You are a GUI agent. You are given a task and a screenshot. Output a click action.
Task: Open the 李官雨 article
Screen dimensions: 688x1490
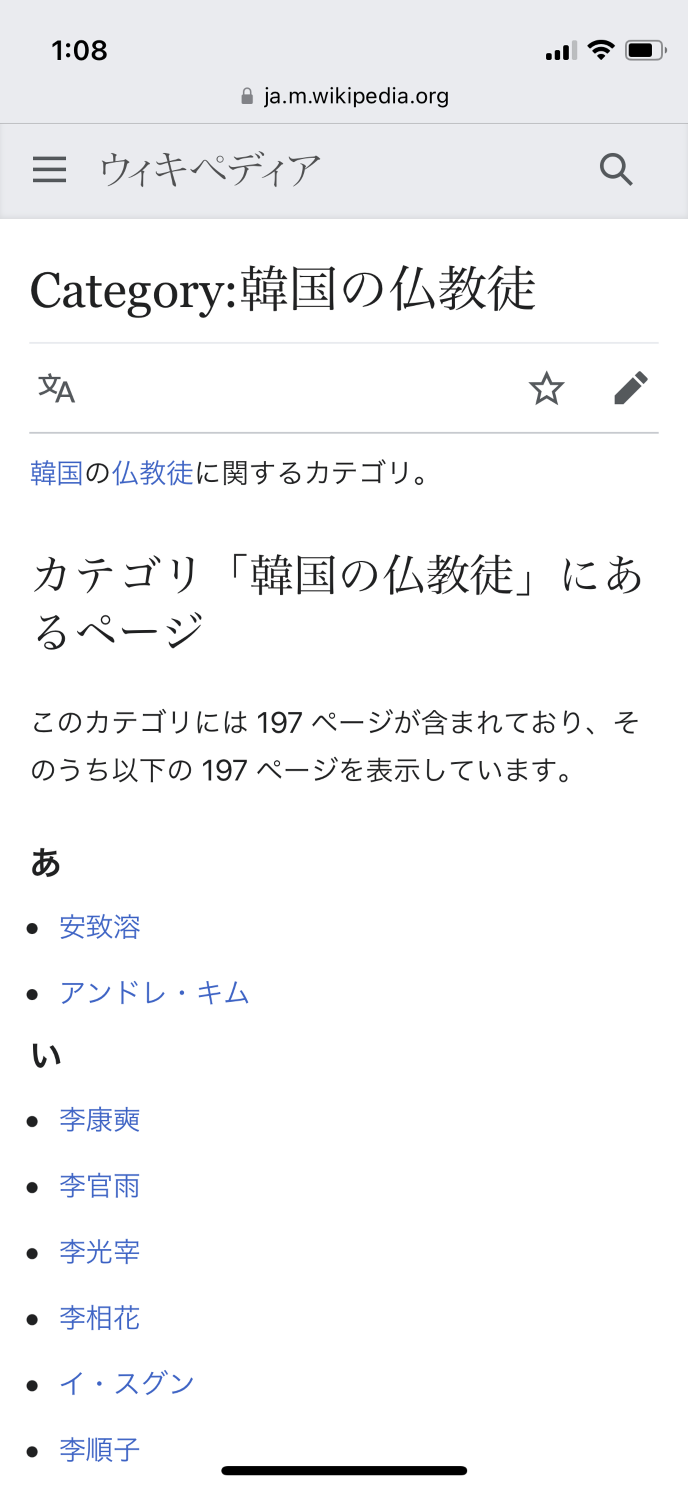[100, 1186]
